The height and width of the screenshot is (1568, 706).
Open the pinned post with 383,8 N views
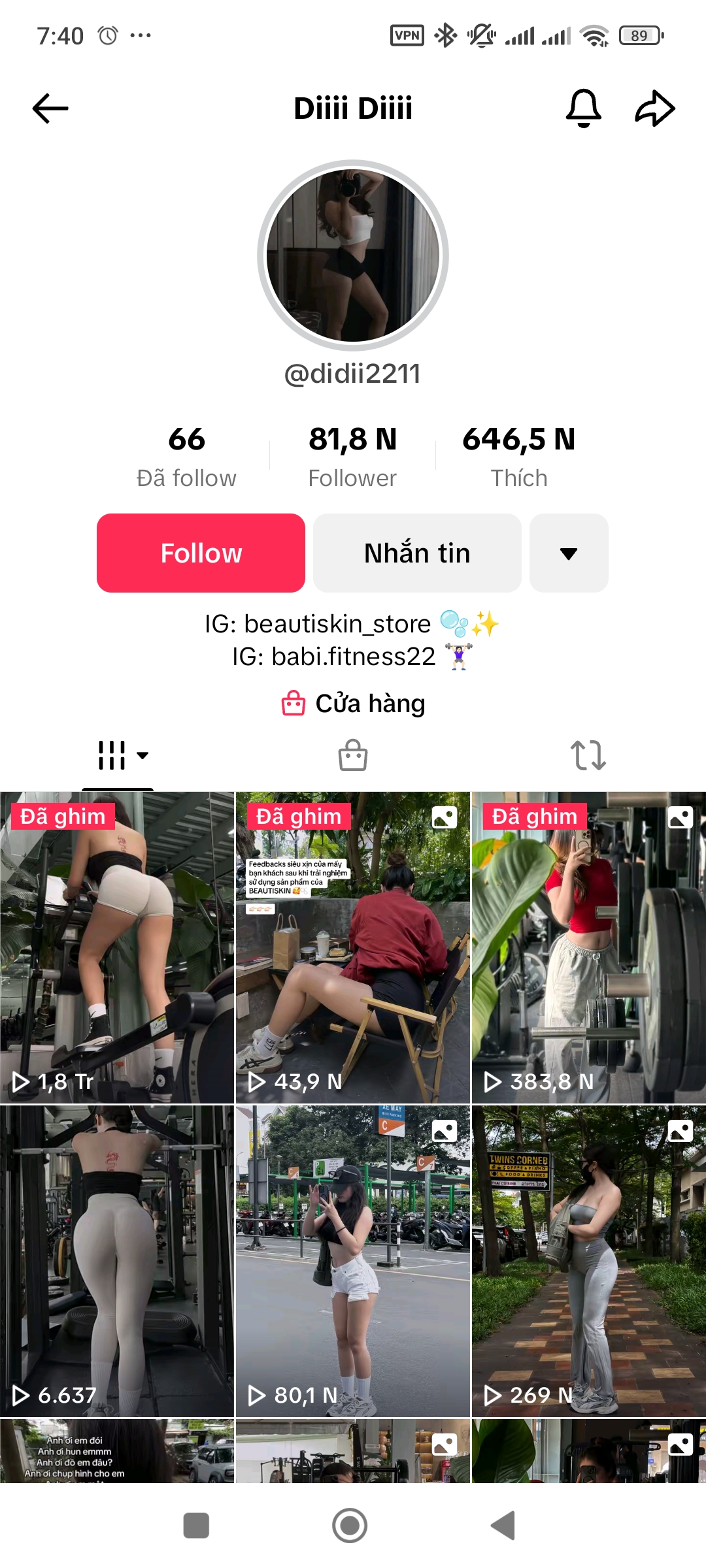point(588,947)
